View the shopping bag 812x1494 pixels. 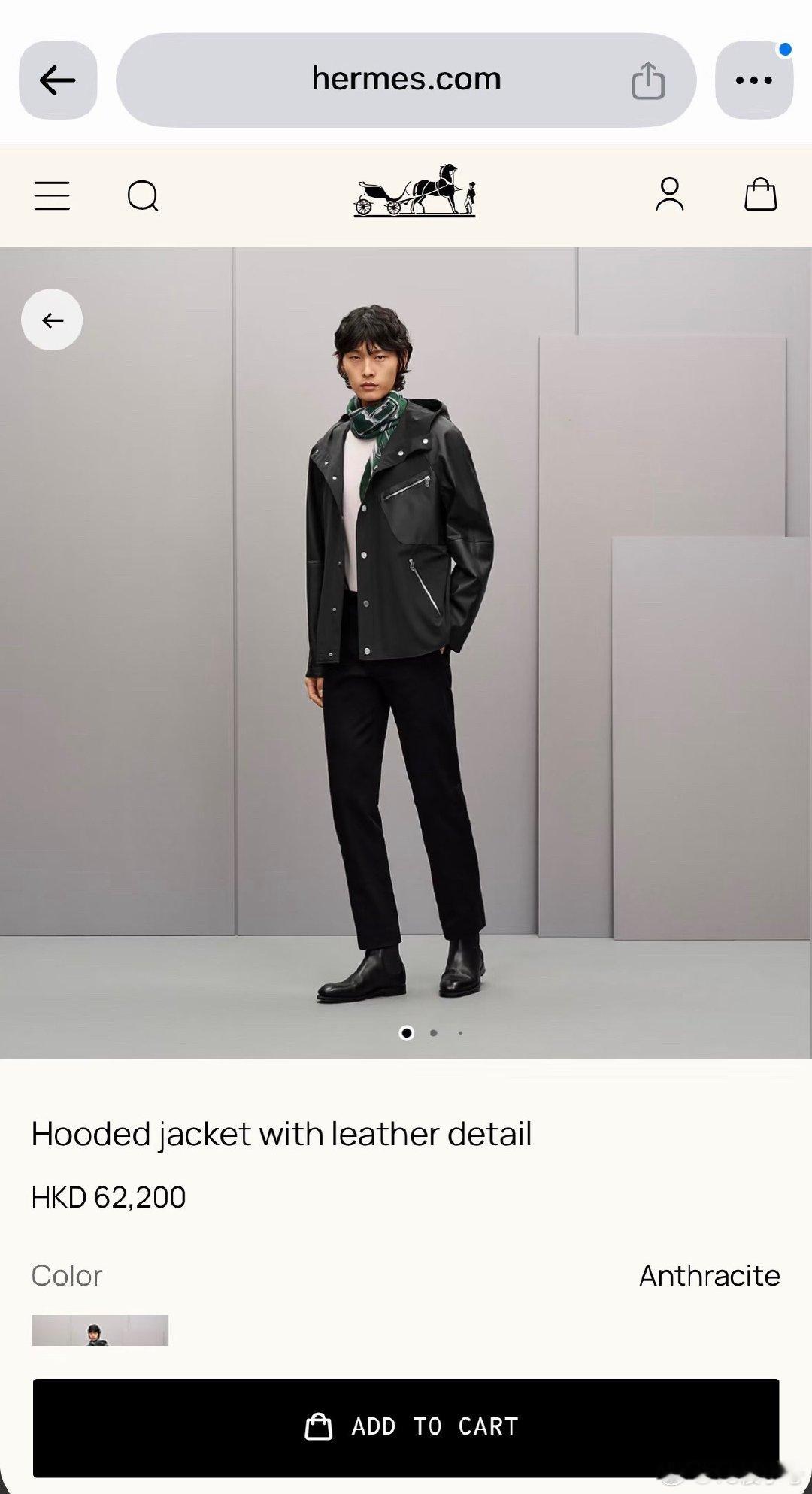click(x=760, y=194)
